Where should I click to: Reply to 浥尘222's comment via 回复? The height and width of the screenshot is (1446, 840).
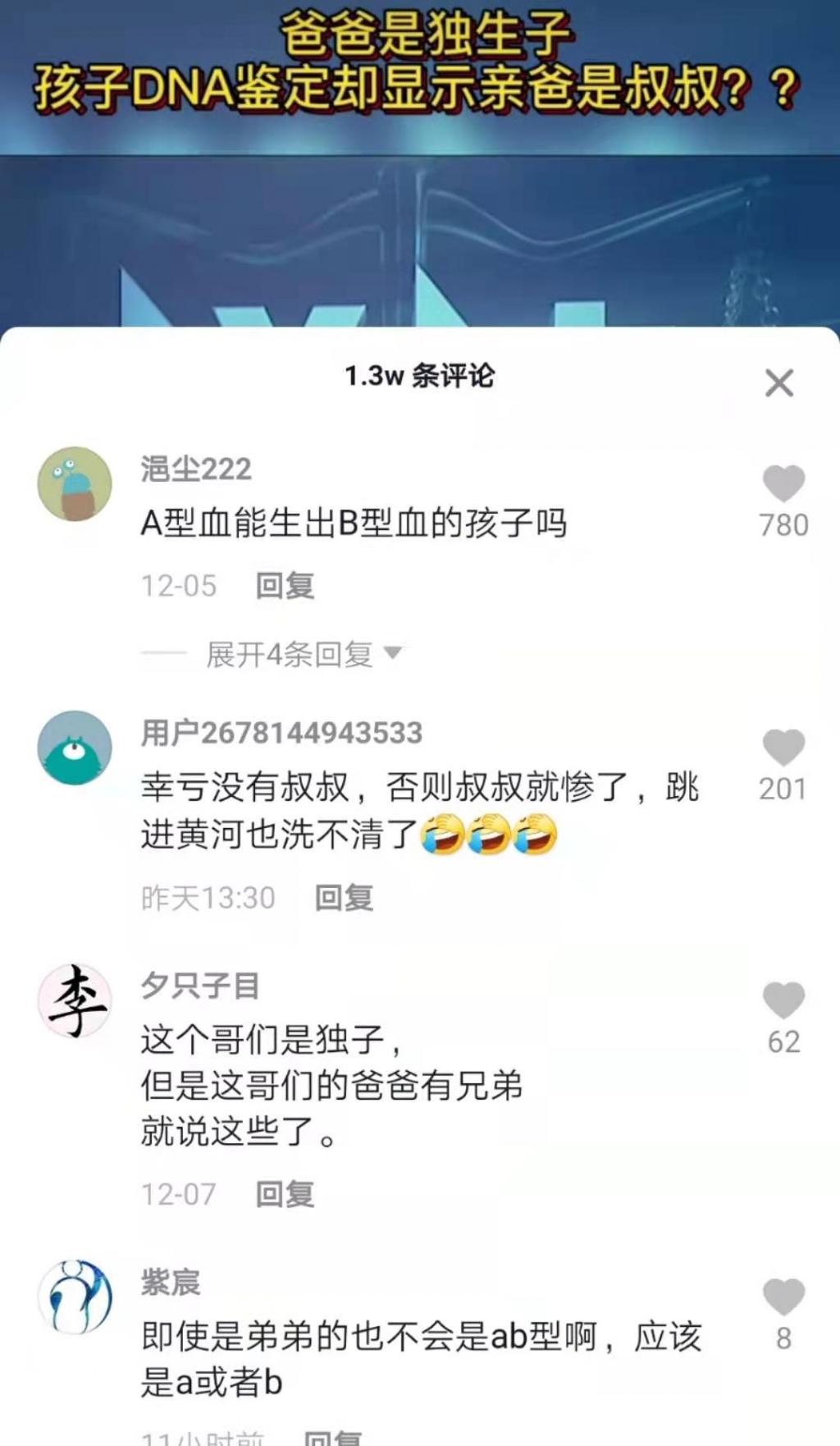coord(285,586)
